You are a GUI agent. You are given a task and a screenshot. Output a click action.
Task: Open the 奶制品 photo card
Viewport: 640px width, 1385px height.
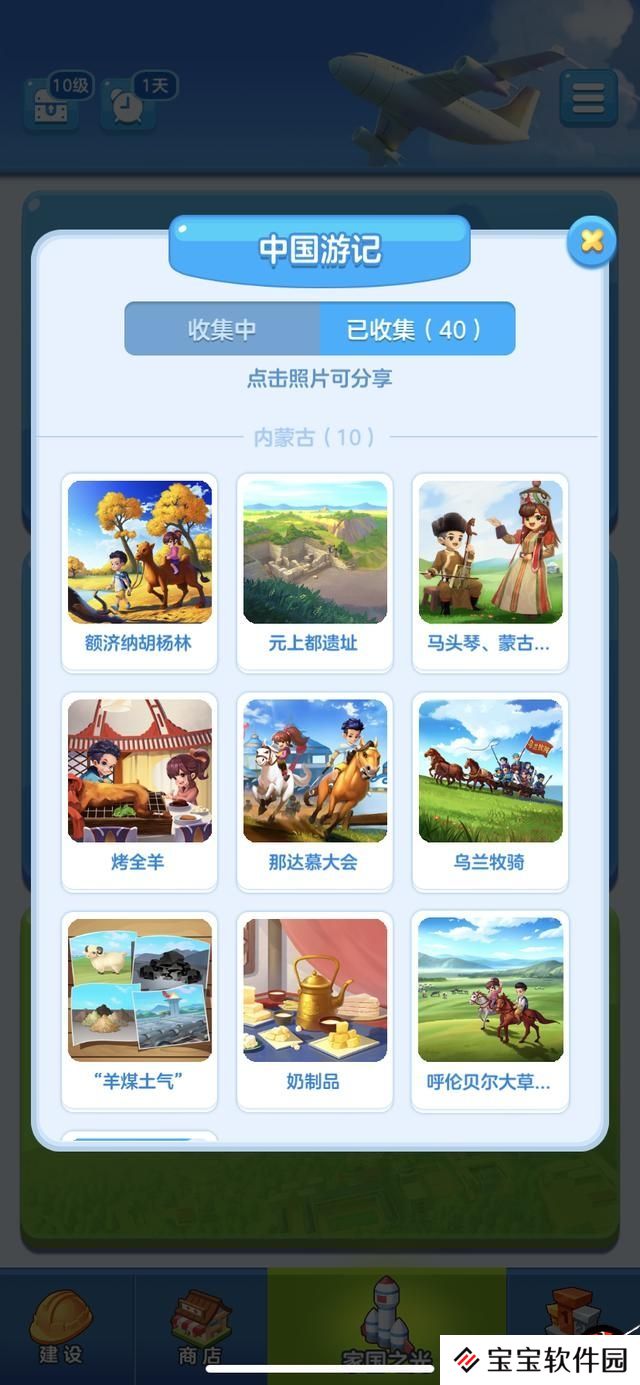tap(315, 1009)
